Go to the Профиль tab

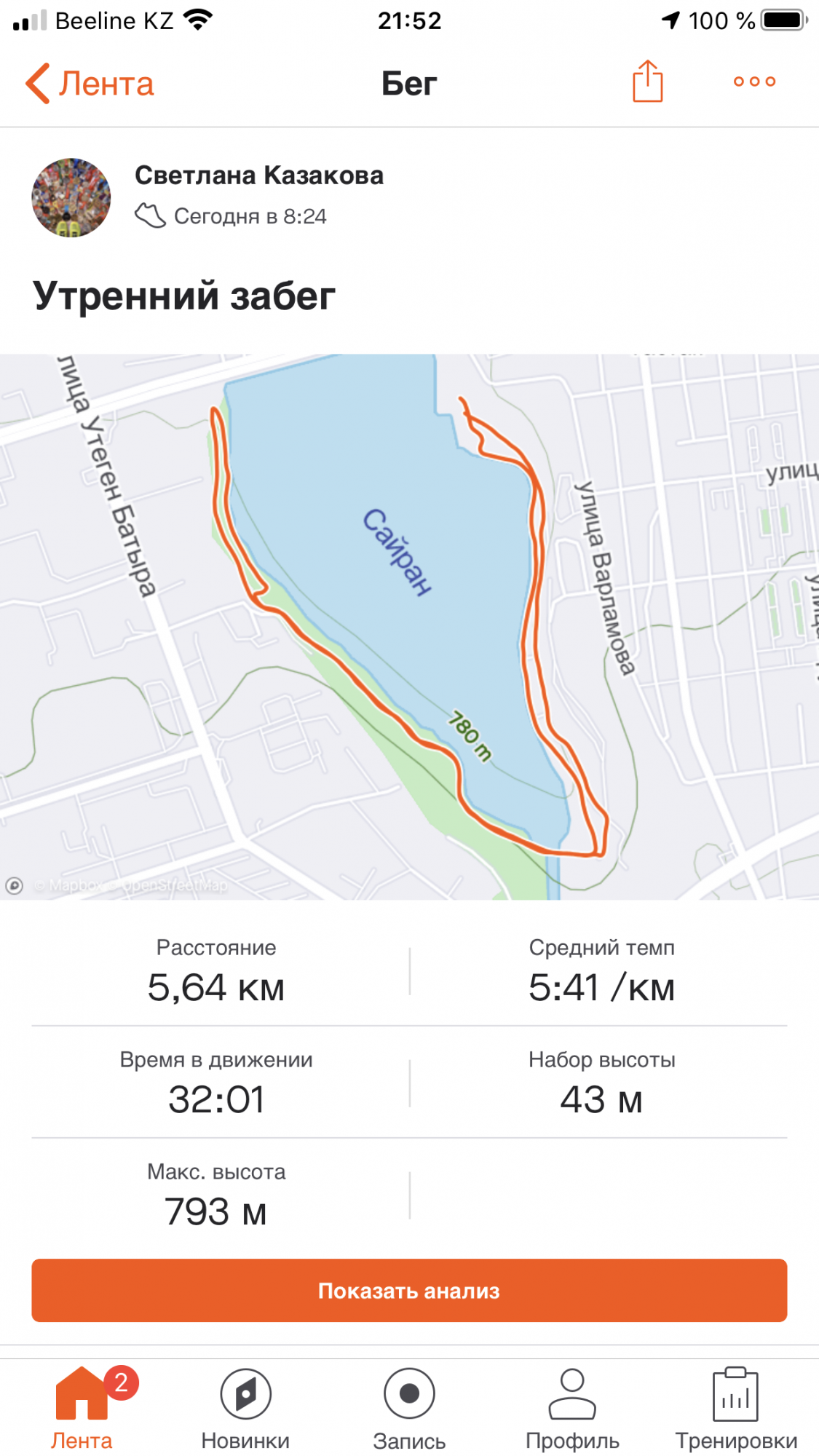[572, 1408]
